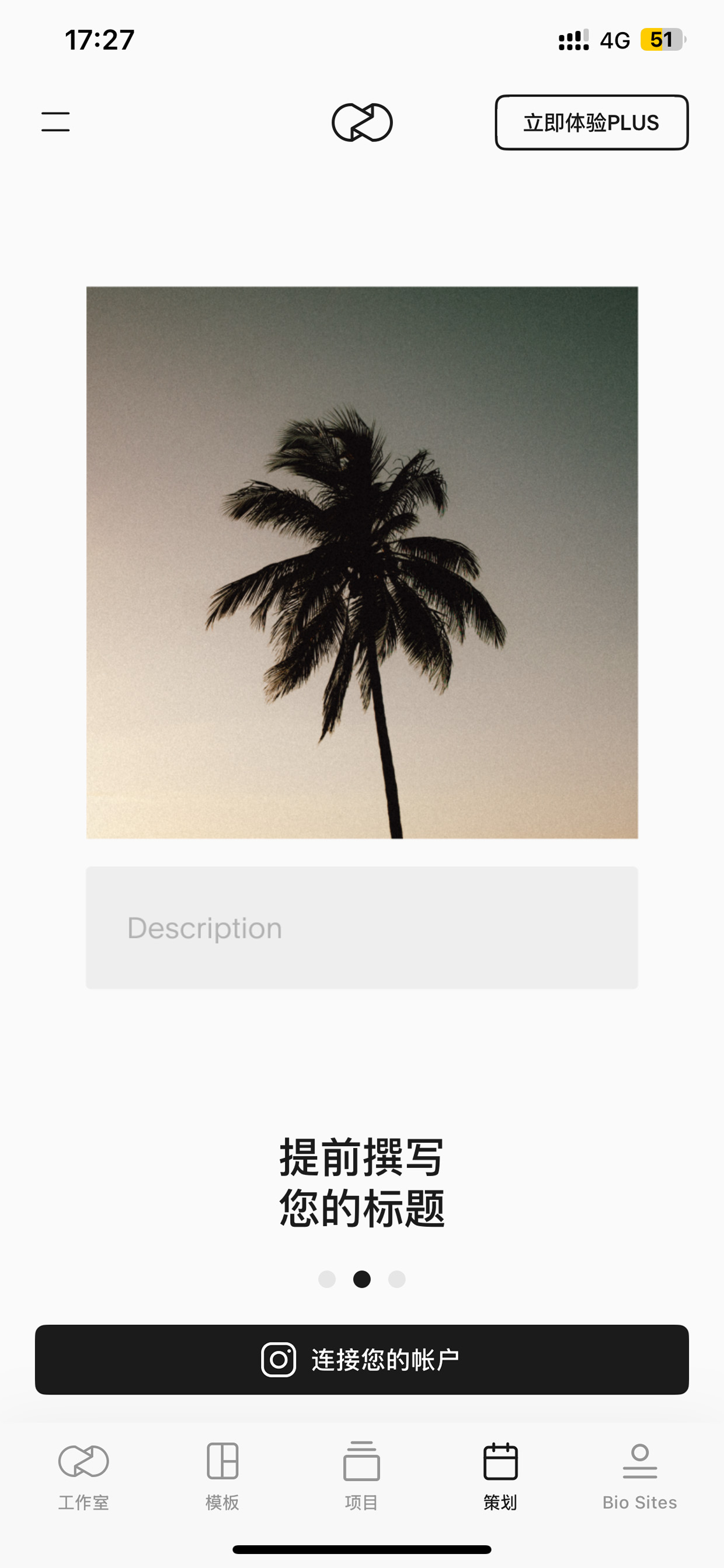Viewport: 724px width, 1568px height.
Task: Connect your Instagram account with 连接您的帐户
Action: [361, 1359]
